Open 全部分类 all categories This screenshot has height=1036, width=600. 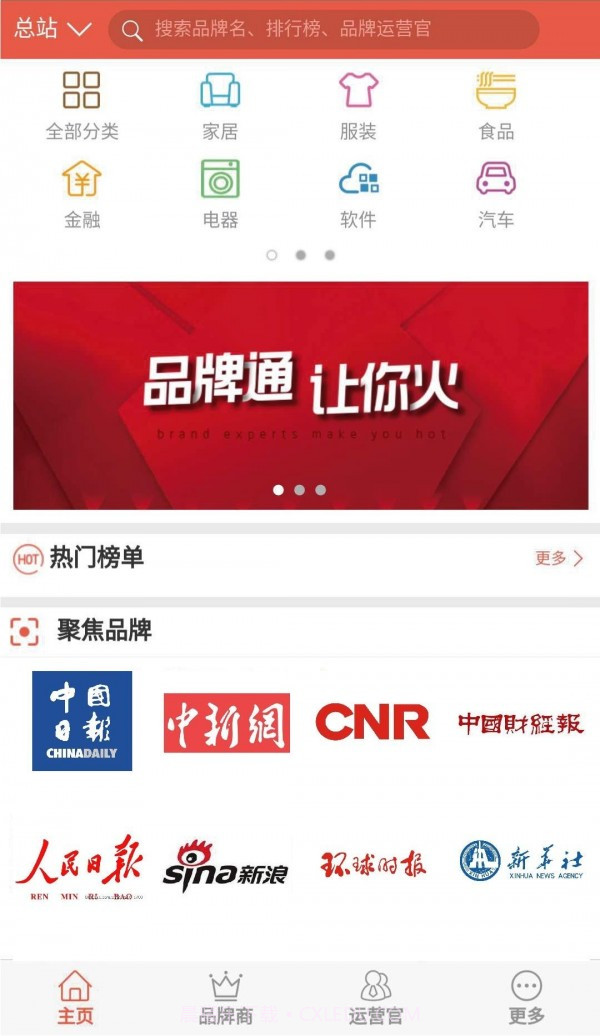pyautogui.click(x=82, y=105)
